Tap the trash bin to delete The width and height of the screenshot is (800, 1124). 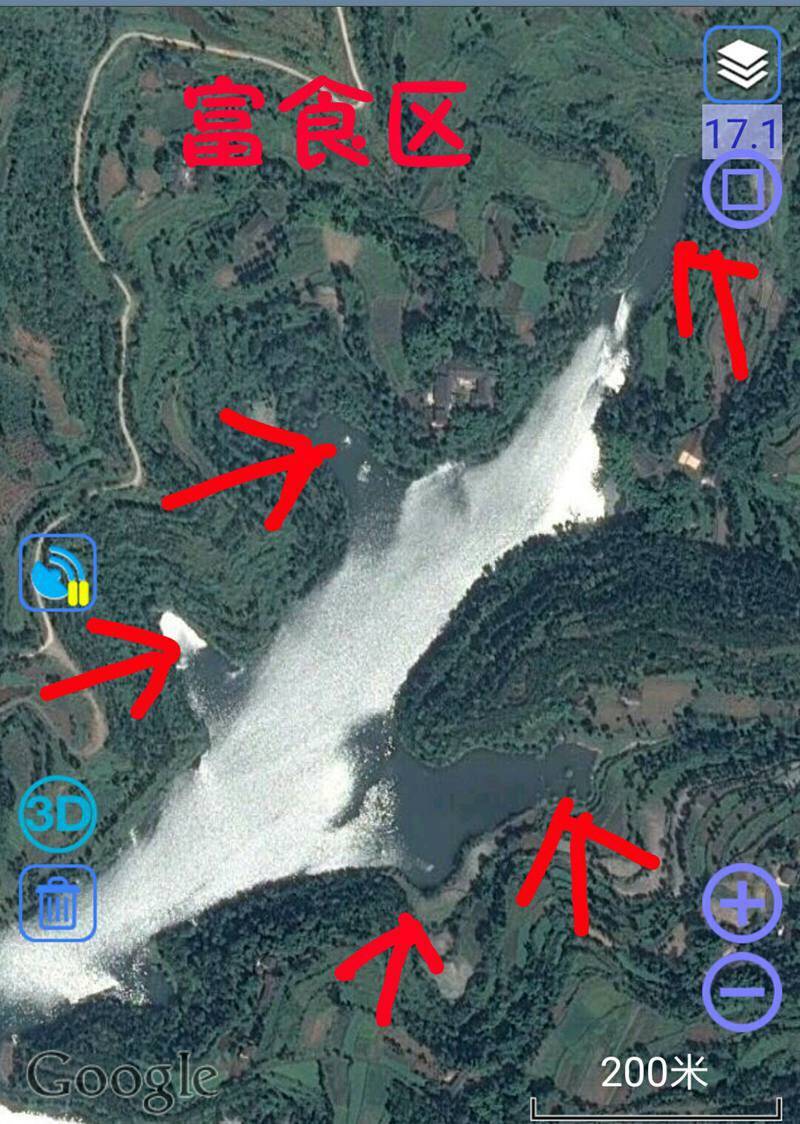[x=58, y=903]
